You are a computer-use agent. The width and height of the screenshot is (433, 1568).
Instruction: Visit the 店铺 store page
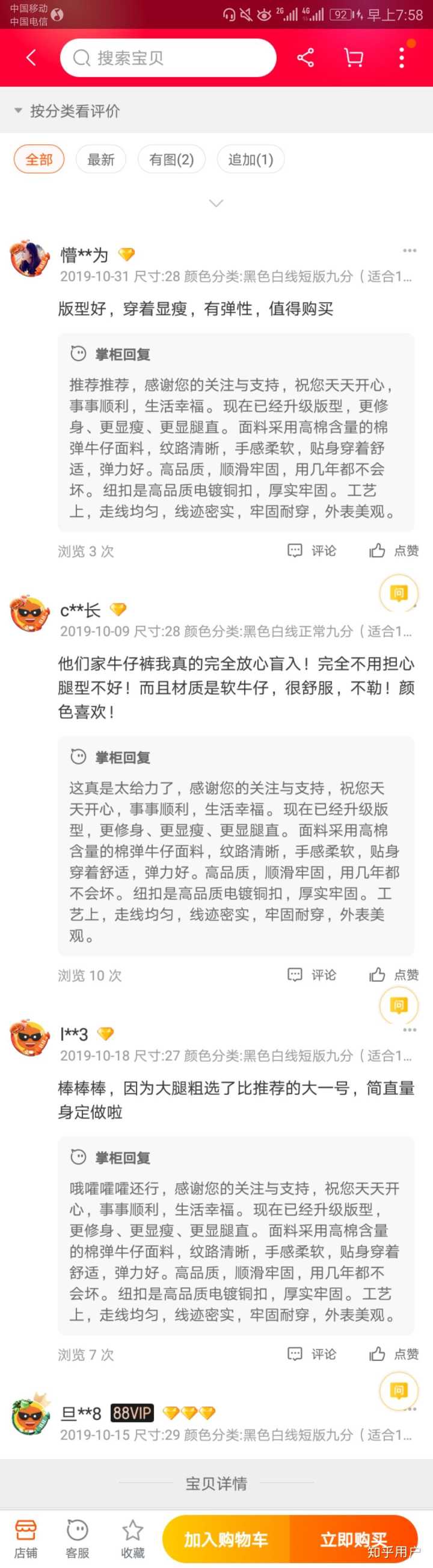pos(25,1537)
